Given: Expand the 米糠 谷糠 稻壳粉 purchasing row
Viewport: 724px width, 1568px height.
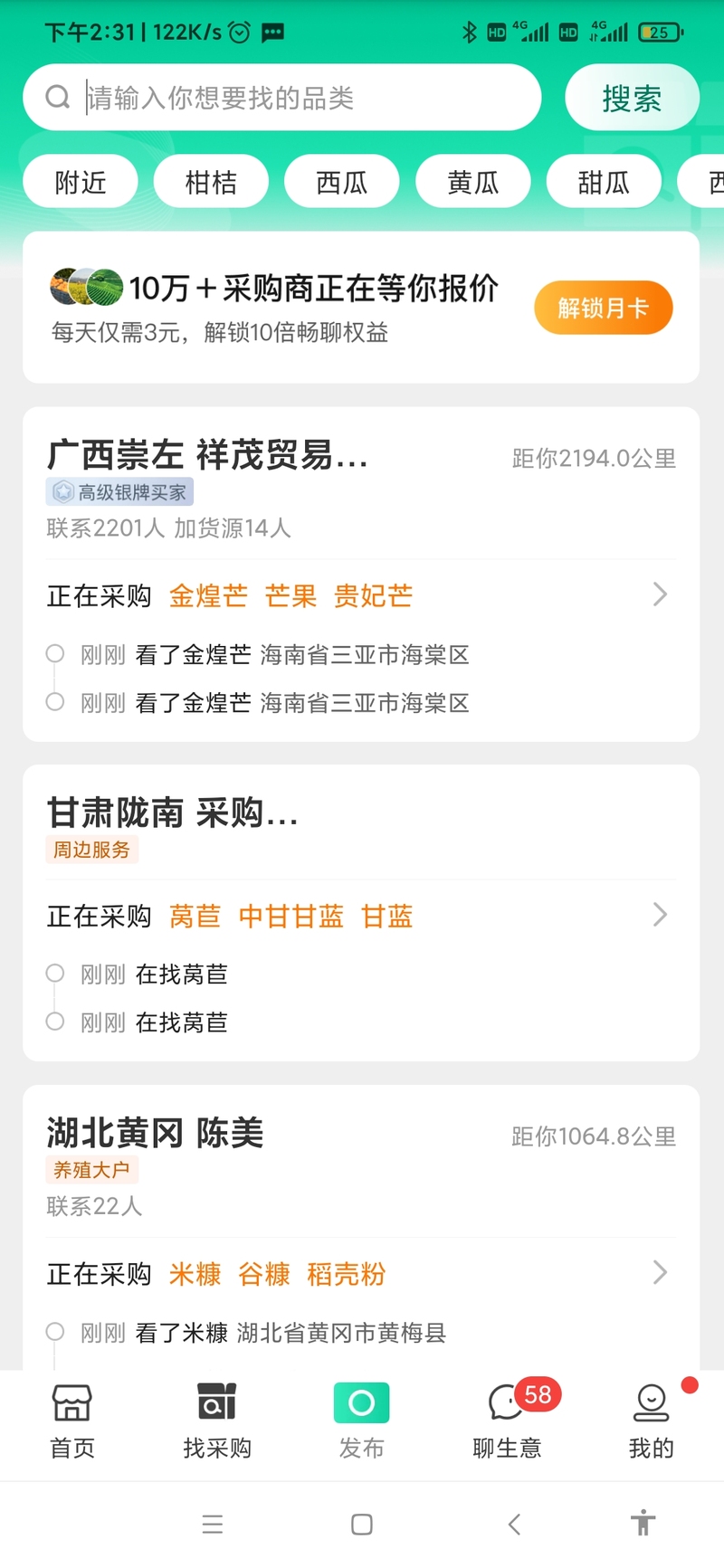Looking at the screenshot, I should point(361,1273).
